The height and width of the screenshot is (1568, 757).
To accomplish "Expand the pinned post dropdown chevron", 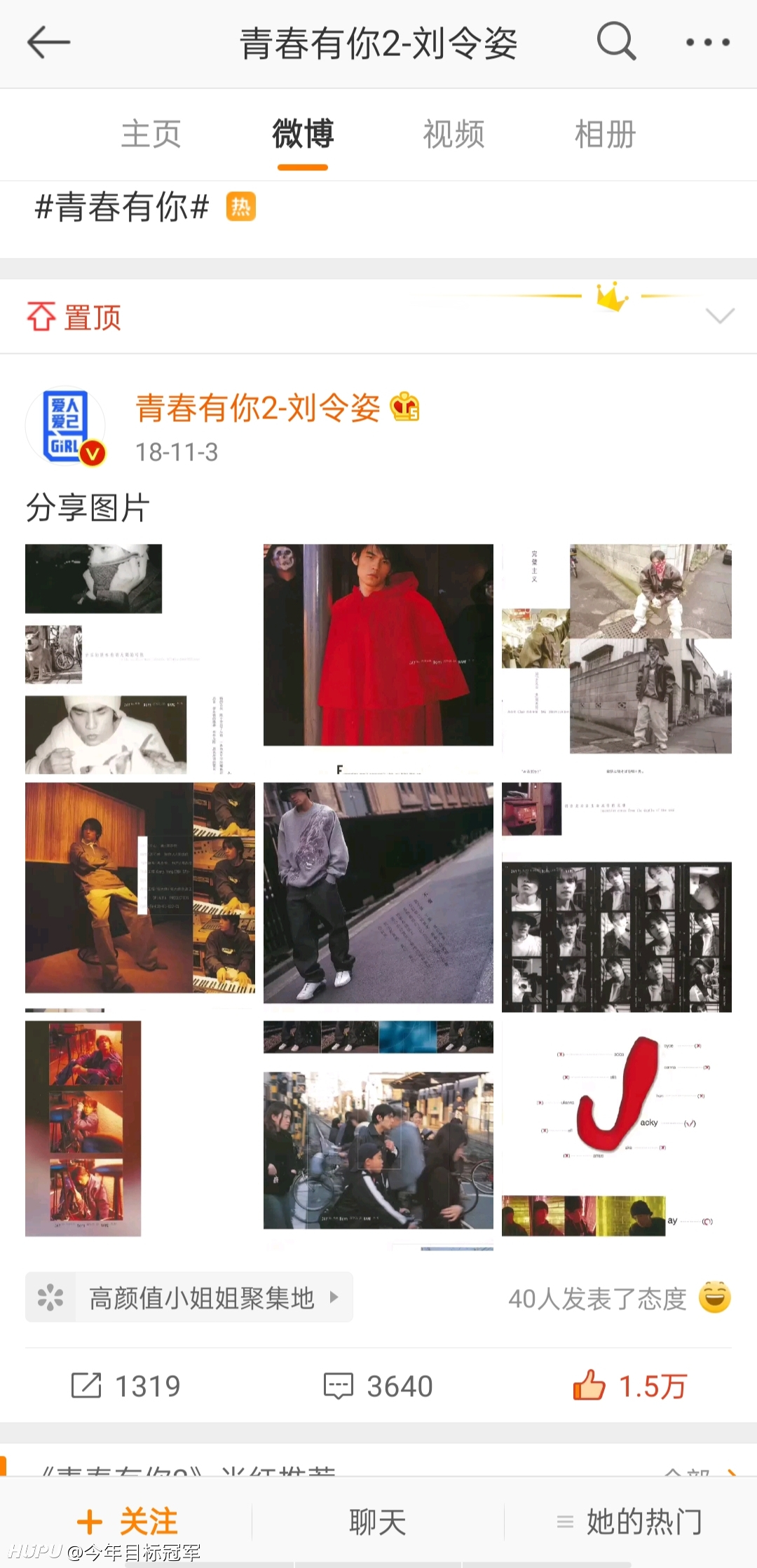I will tap(720, 316).
